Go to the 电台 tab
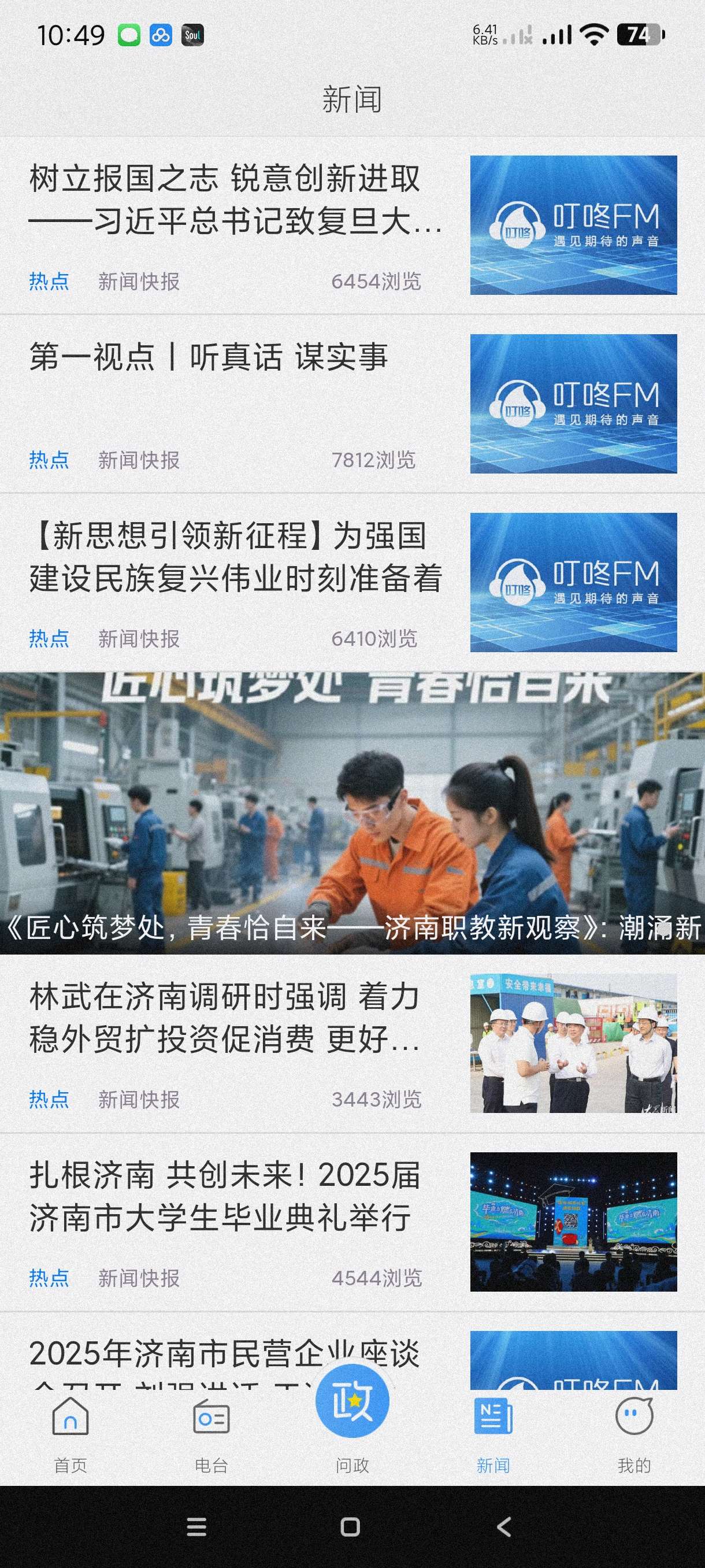Screen dimensions: 705x1568 (x=211, y=1433)
